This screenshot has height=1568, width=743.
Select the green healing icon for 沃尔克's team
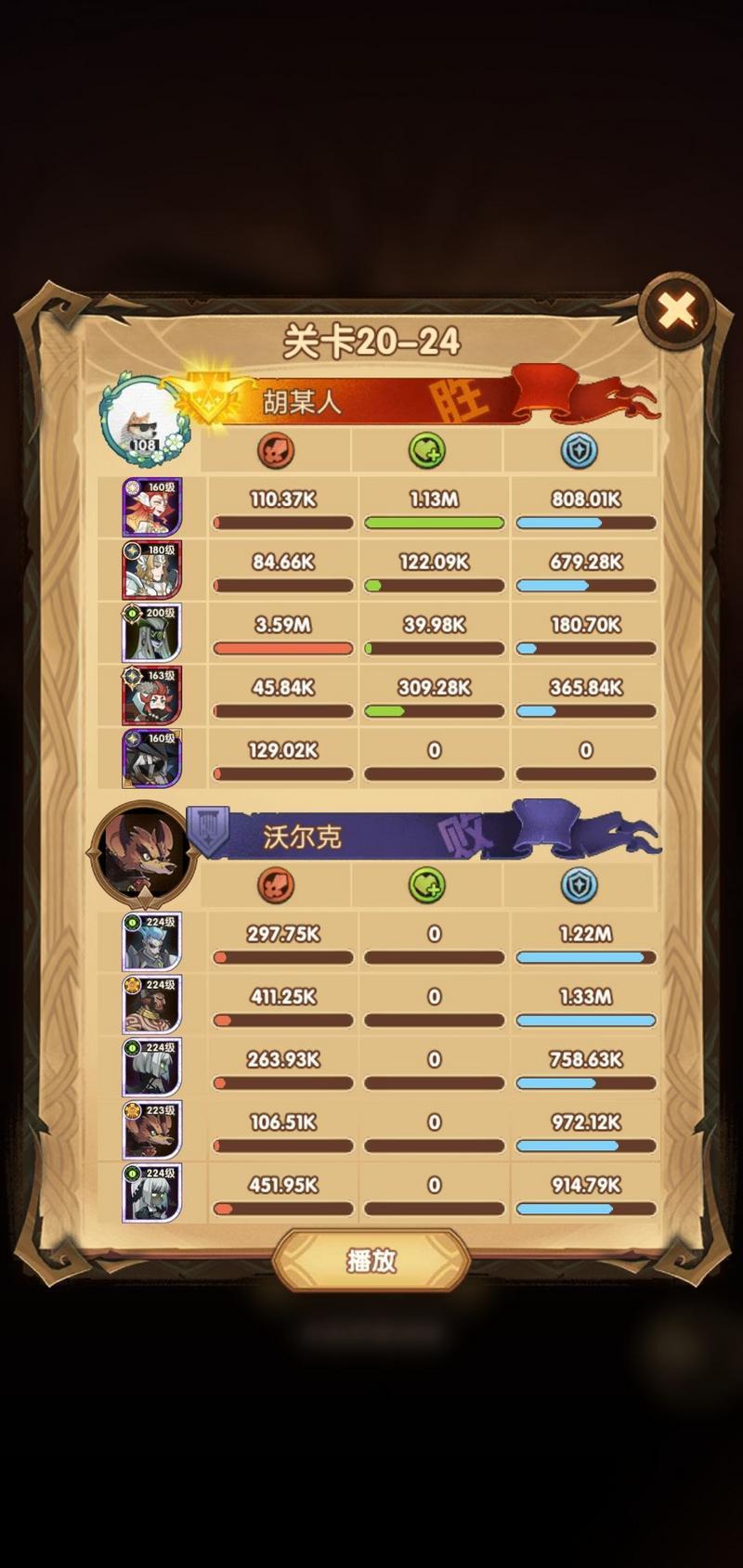[426, 887]
